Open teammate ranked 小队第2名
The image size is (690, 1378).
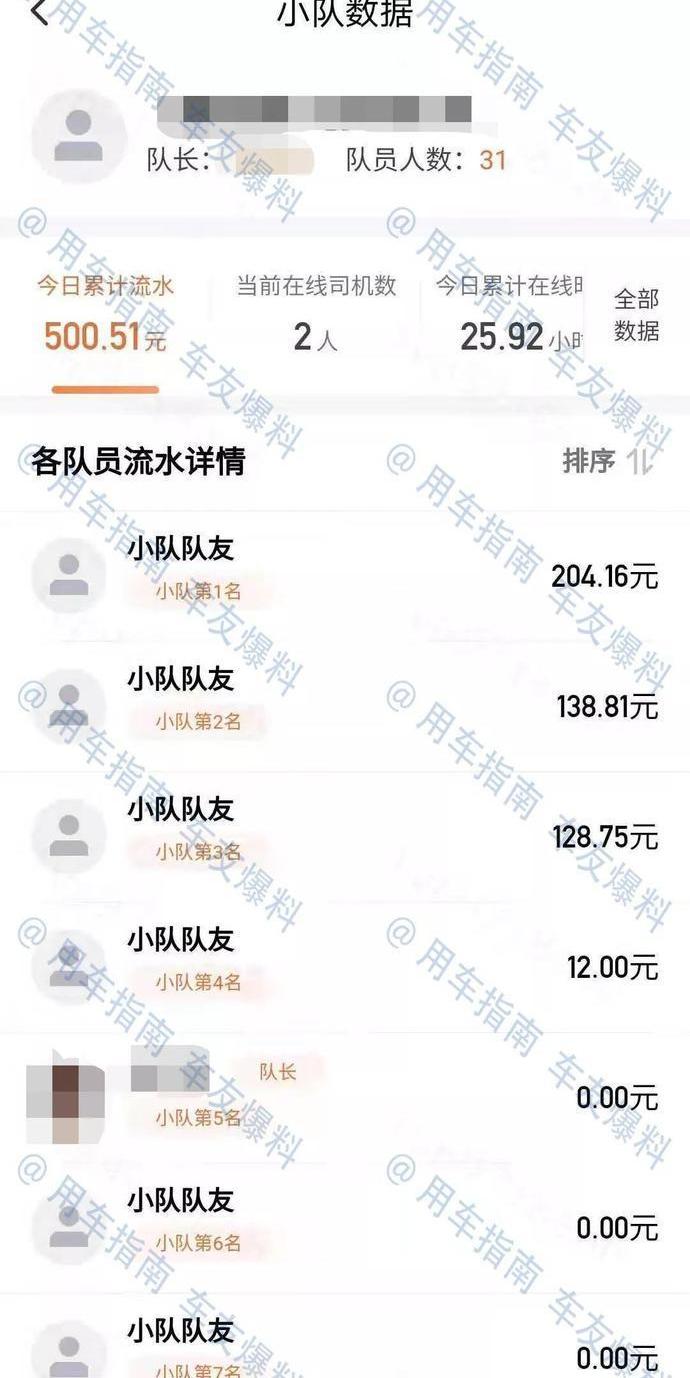point(345,706)
